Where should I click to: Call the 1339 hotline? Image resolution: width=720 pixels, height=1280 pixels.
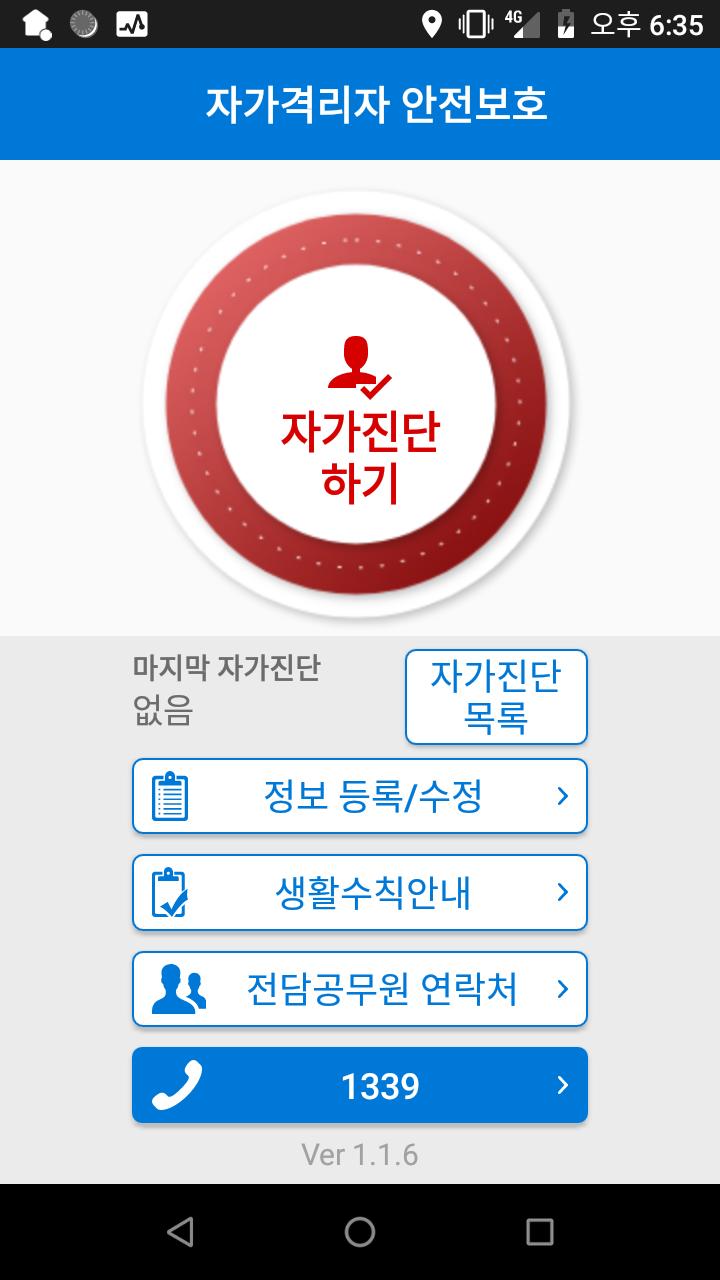(x=360, y=1085)
